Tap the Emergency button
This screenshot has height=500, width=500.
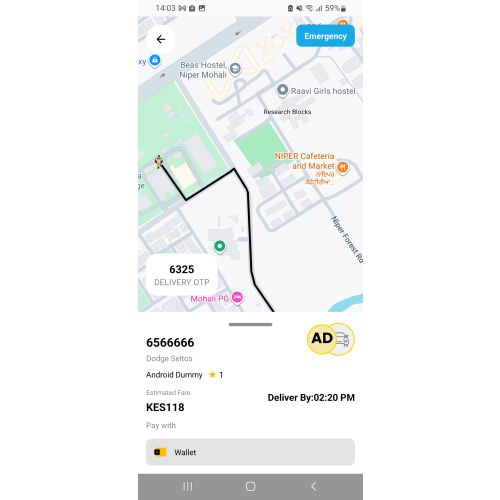pos(325,36)
